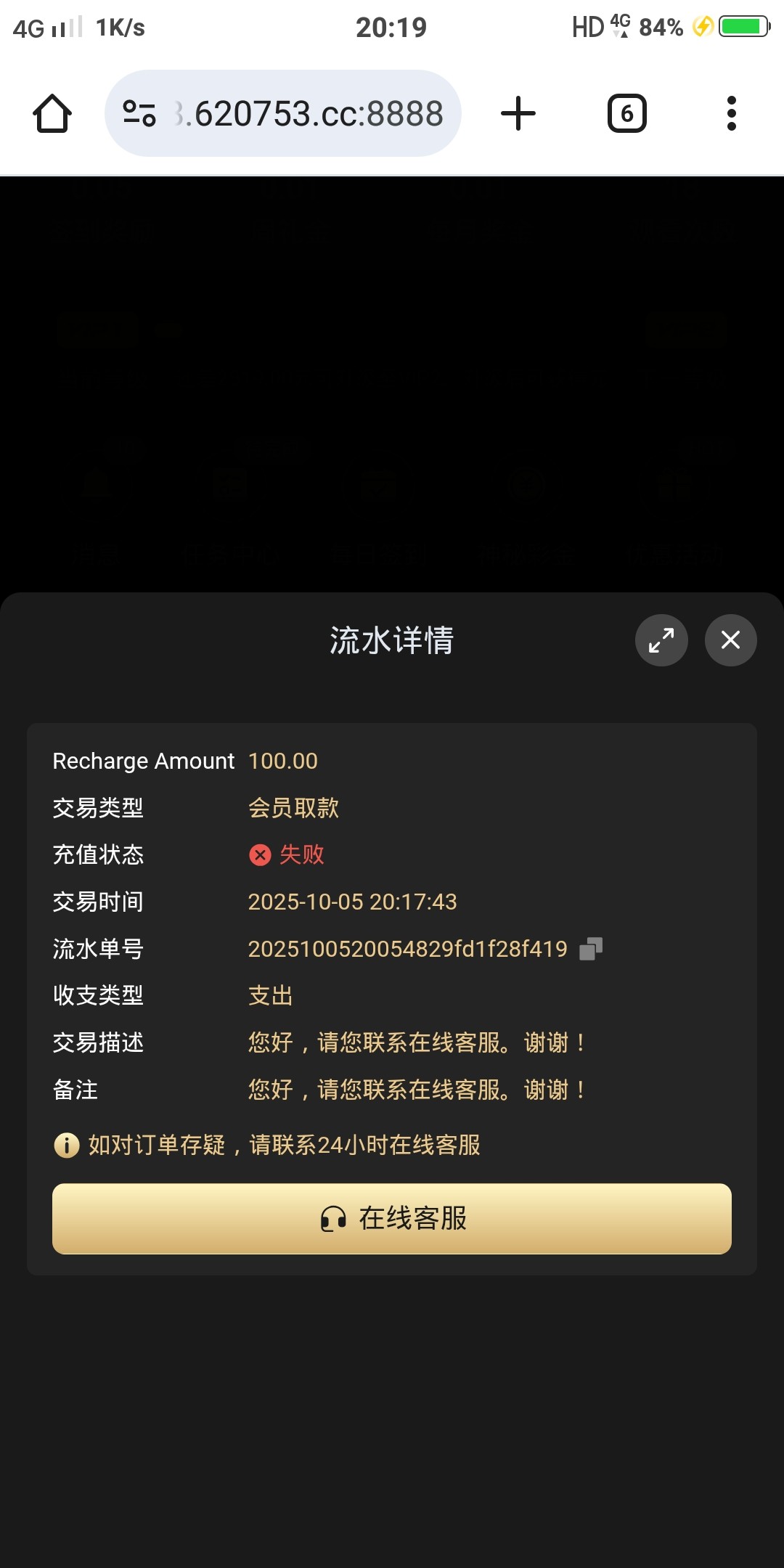This screenshot has height=1568, width=784.
Task: Tap the expand arrows on the 流水详情 panel
Action: click(x=661, y=640)
